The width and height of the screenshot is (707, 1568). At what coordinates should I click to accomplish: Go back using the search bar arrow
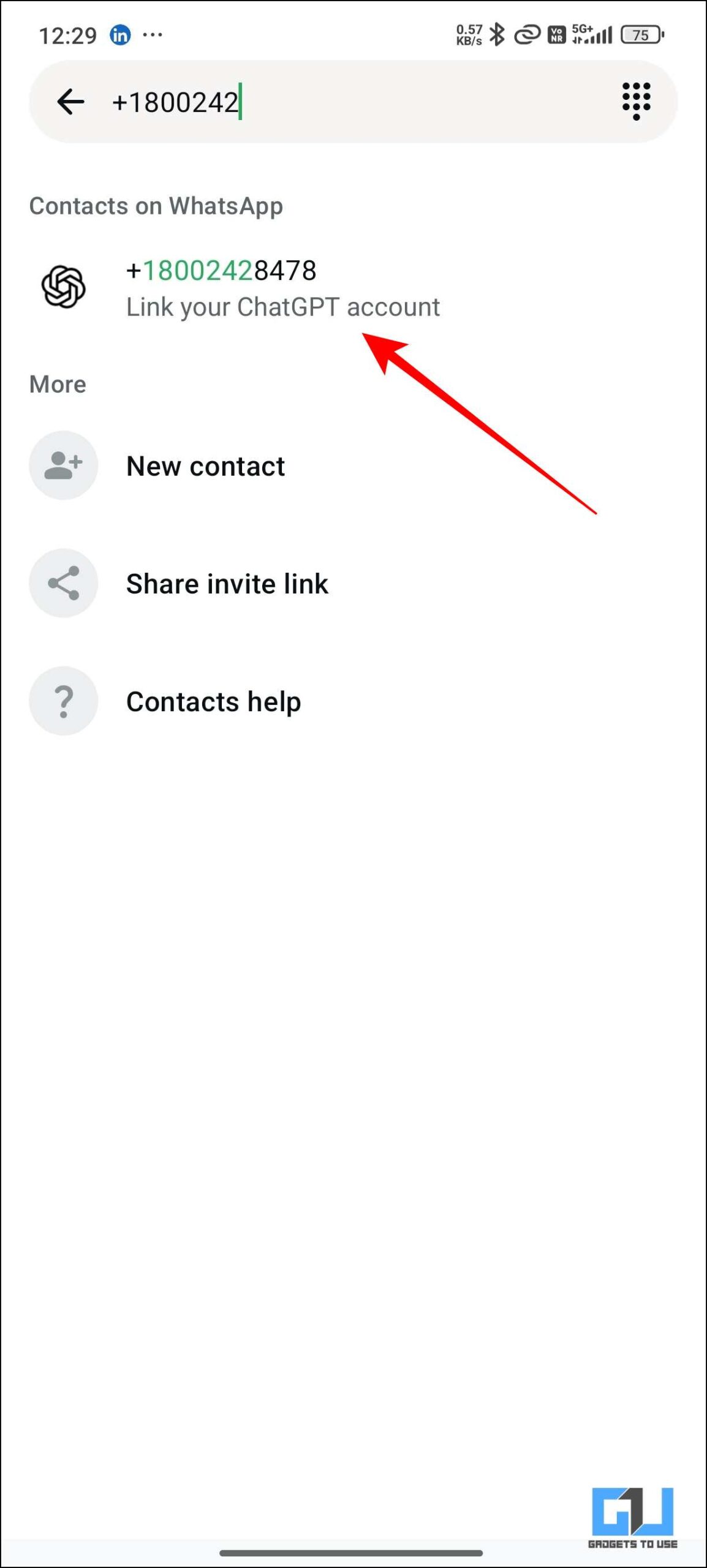coord(70,102)
